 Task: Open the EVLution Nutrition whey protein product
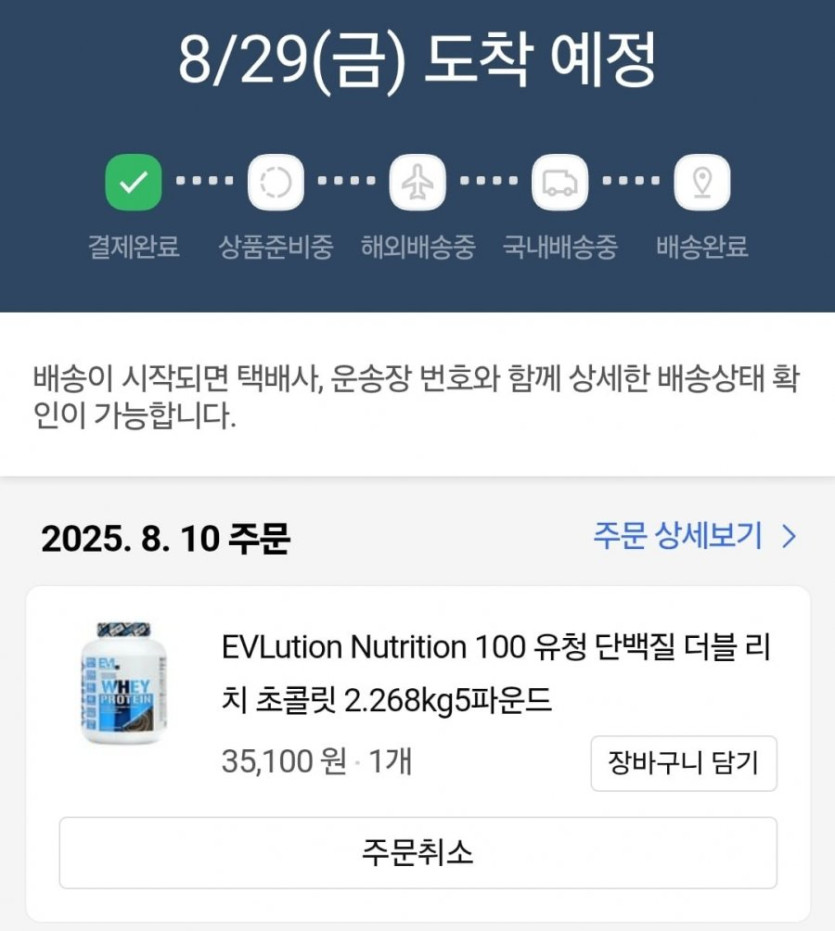[x=496, y=674]
